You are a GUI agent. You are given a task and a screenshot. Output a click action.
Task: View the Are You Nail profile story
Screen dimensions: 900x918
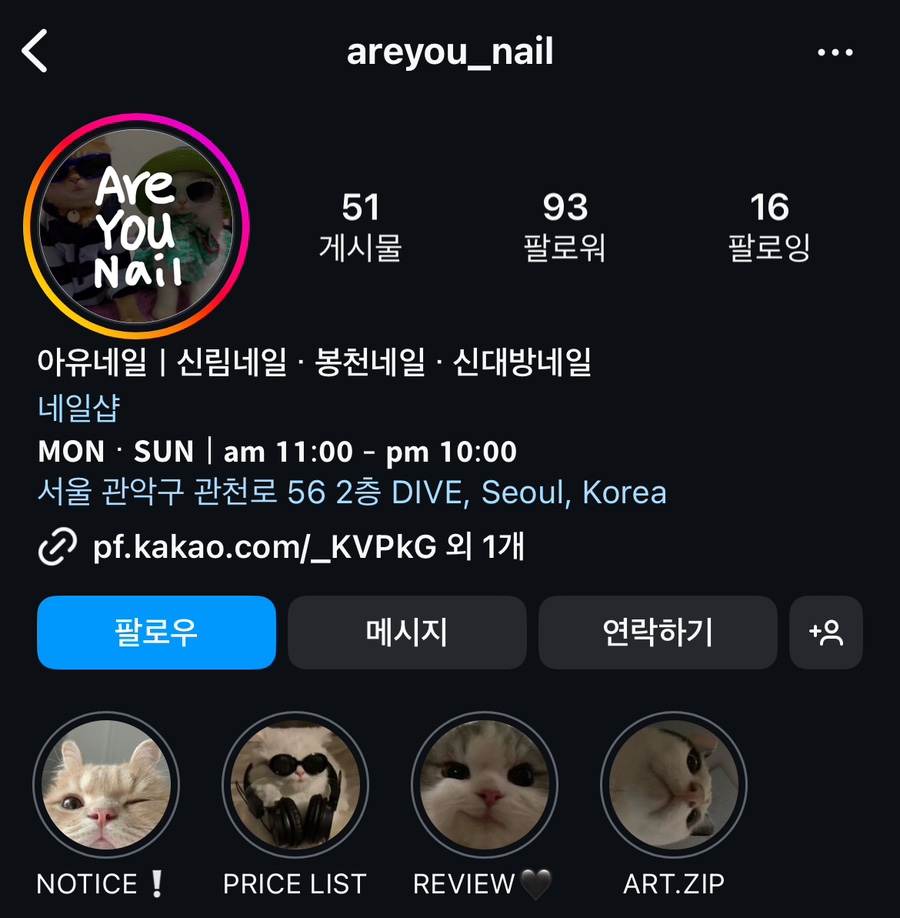click(136, 226)
